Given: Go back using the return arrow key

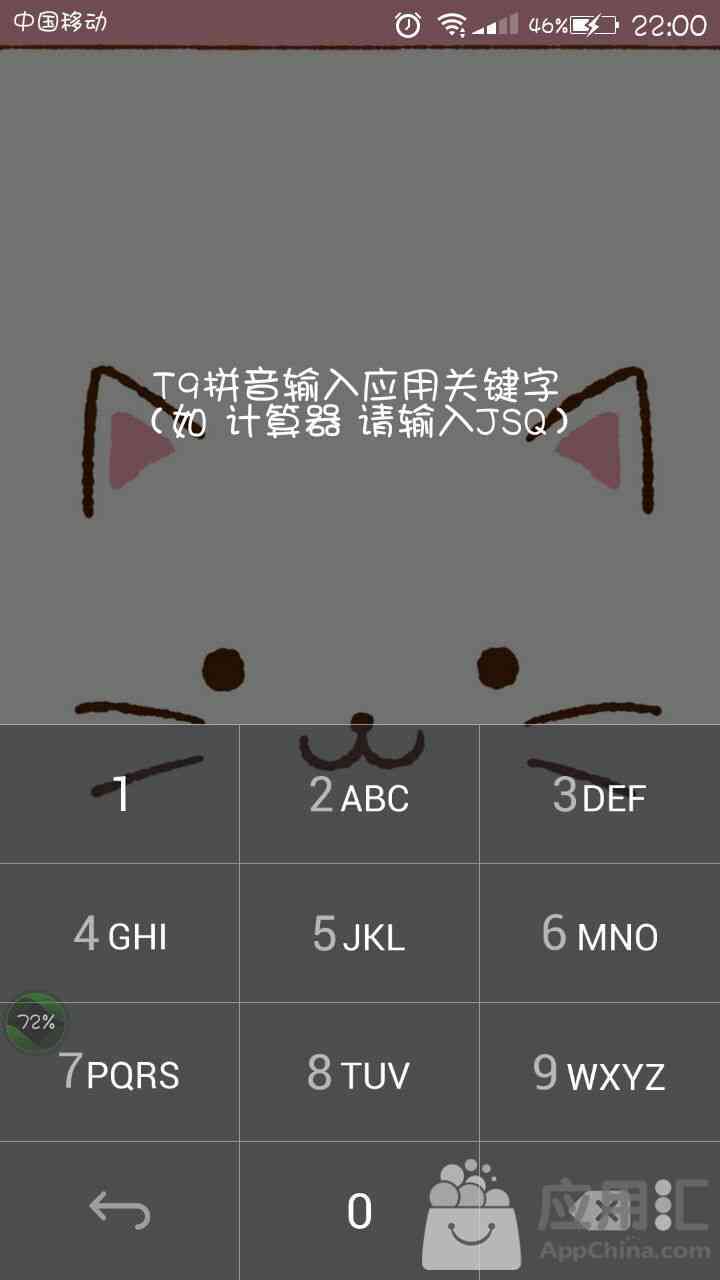Looking at the screenshot, I should coord(120,1211).
